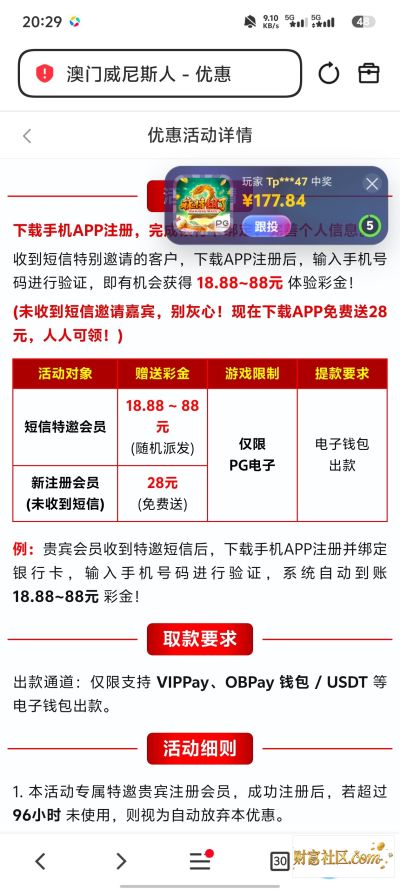Open the game thumbnail in the popup
Screen dimensions: 400x889
tap(203, 204)
